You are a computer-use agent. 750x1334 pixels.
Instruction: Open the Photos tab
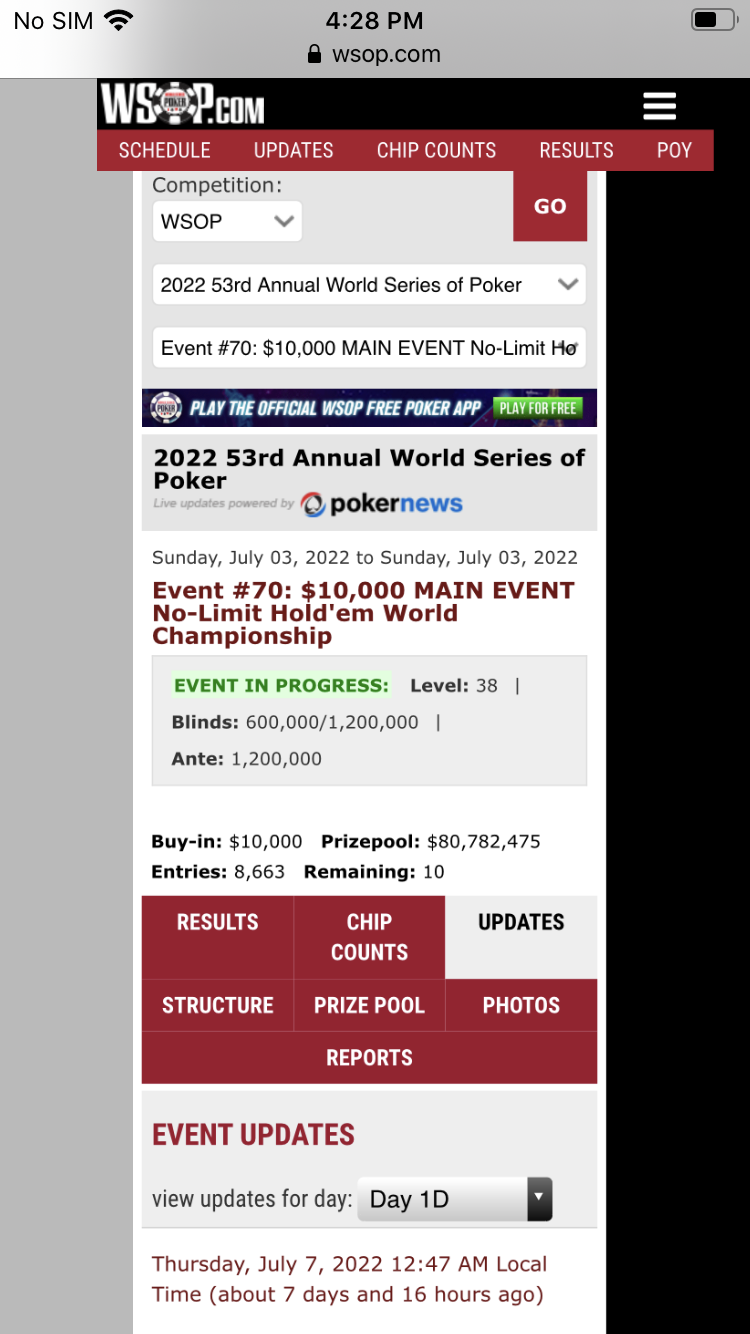click(521, 1005)
